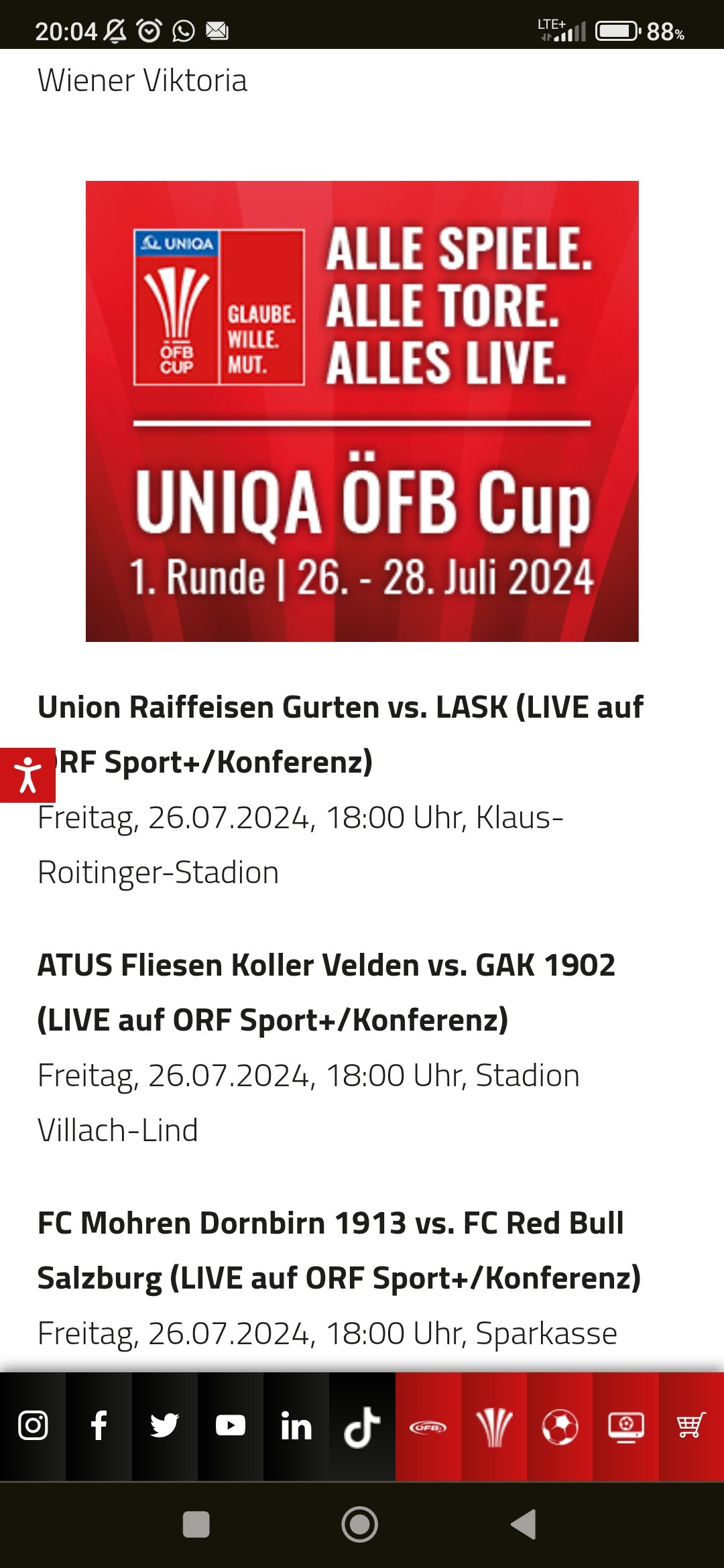Tap the system home button

click(x=360, y=1524)
